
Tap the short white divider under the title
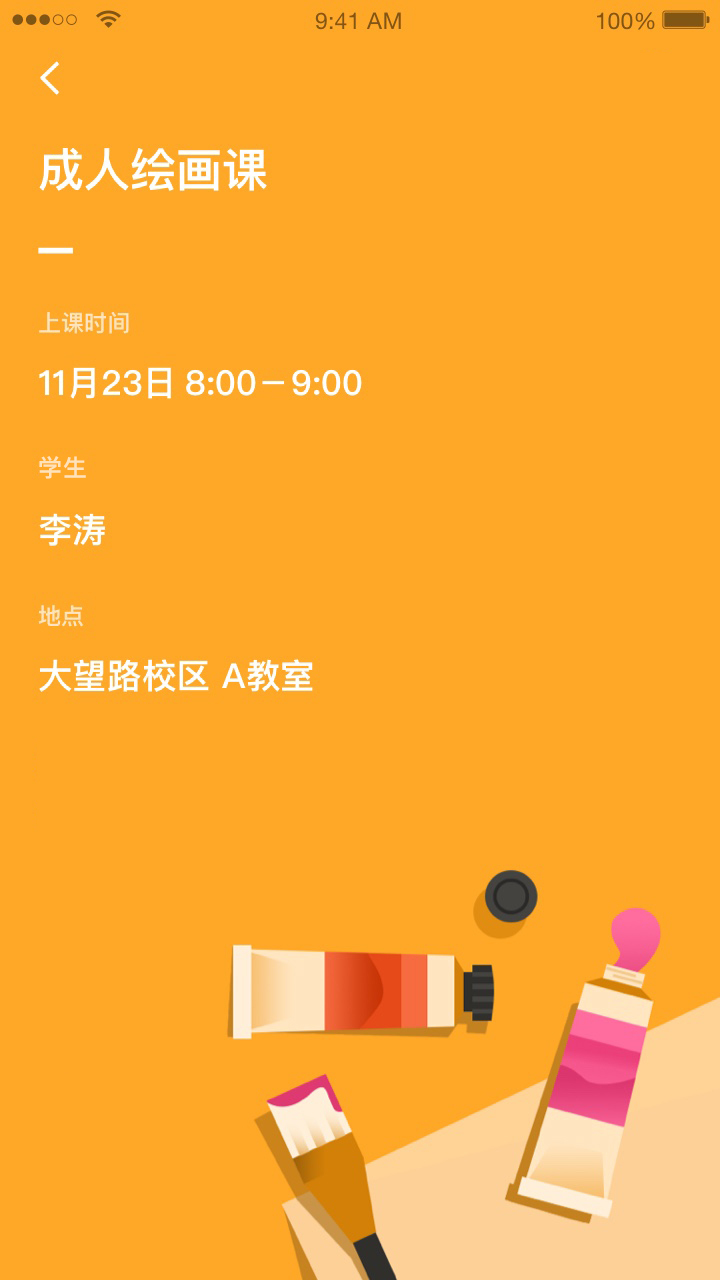coord(57,248)
